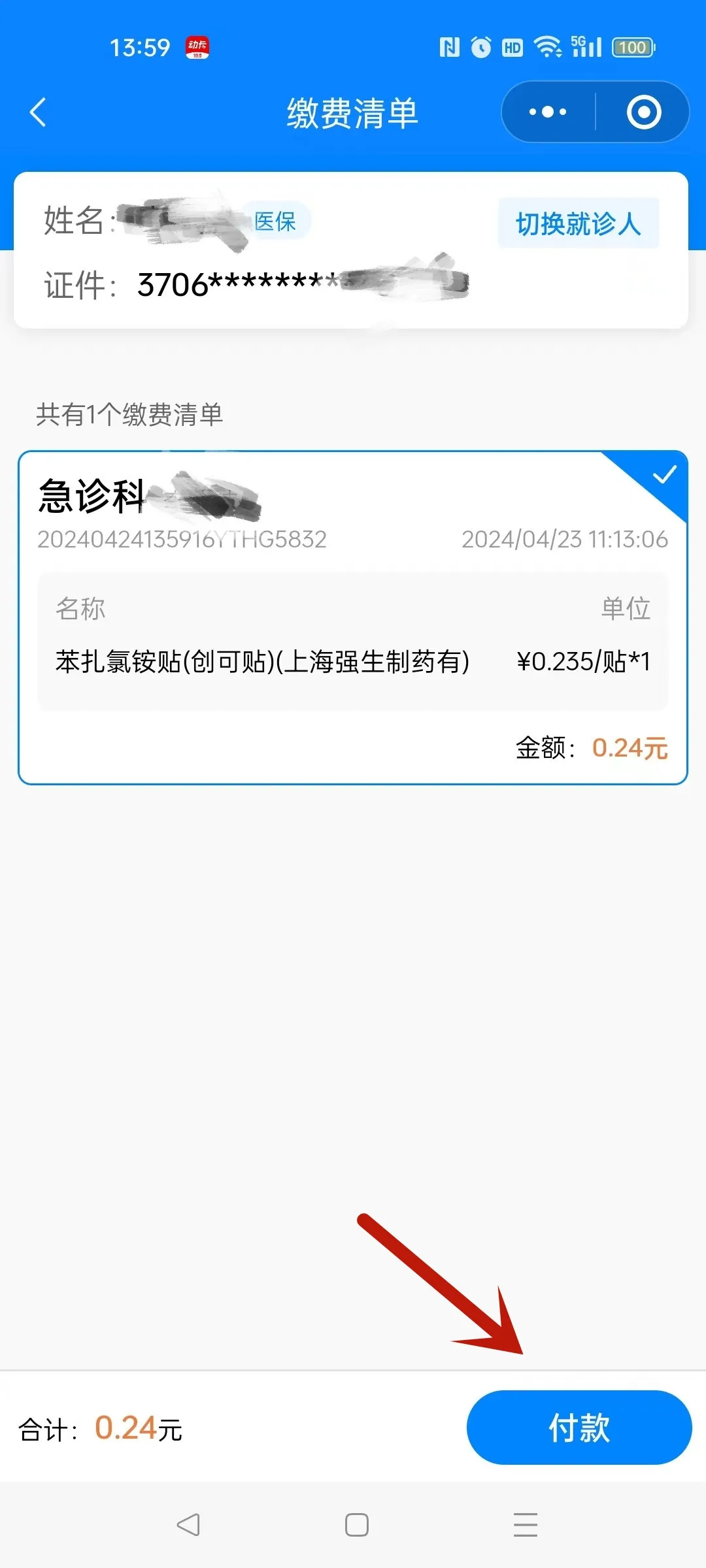Deselect the 急诊科 payment bill card

[353, 617]
